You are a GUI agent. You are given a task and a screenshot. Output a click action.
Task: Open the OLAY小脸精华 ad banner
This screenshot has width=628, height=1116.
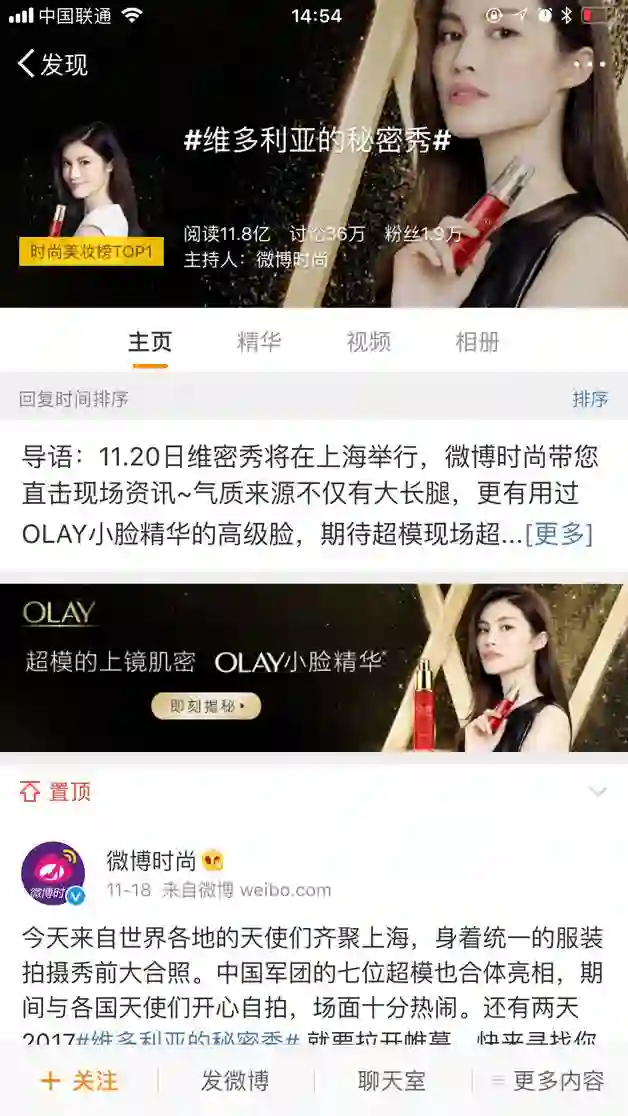click(314, 667)
